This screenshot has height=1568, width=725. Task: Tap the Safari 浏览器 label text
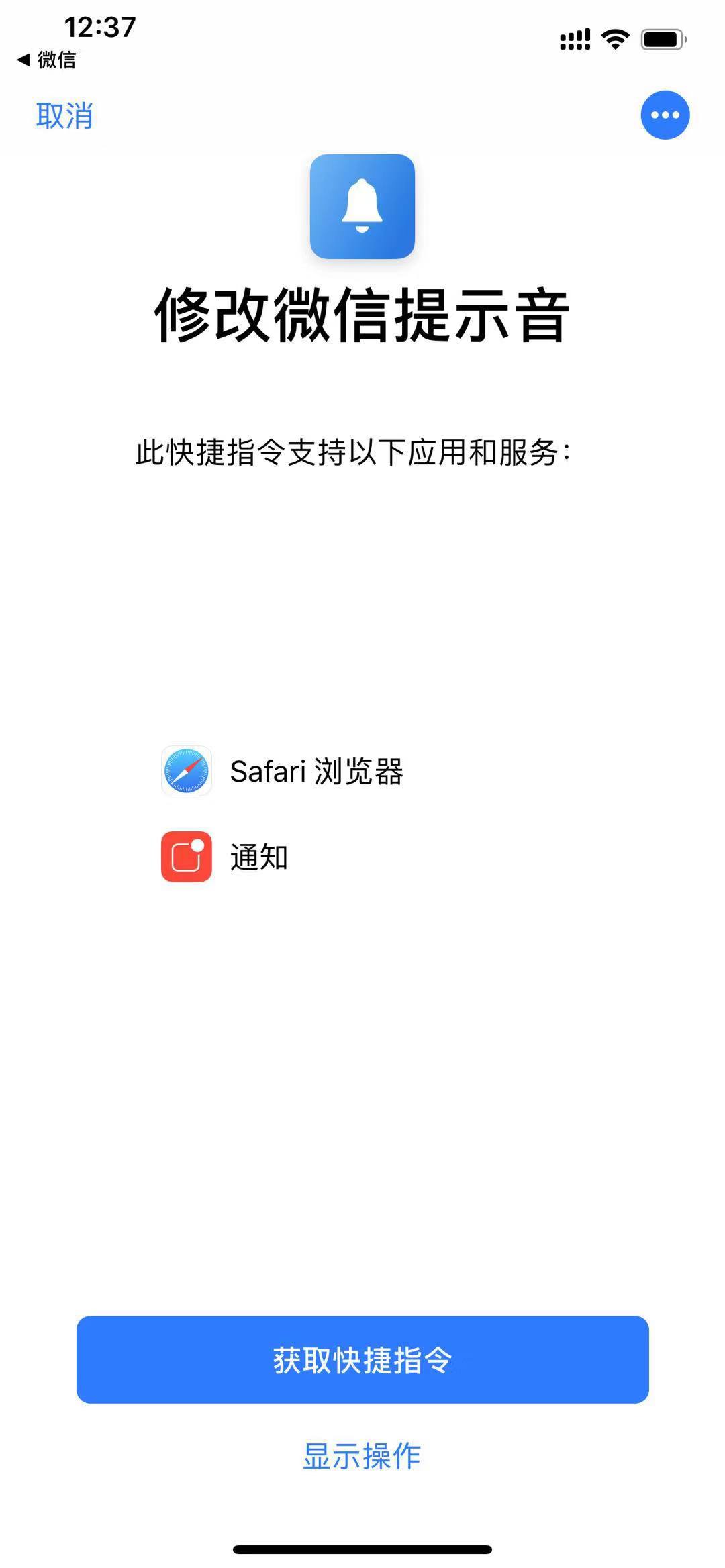tap(318, 773)
